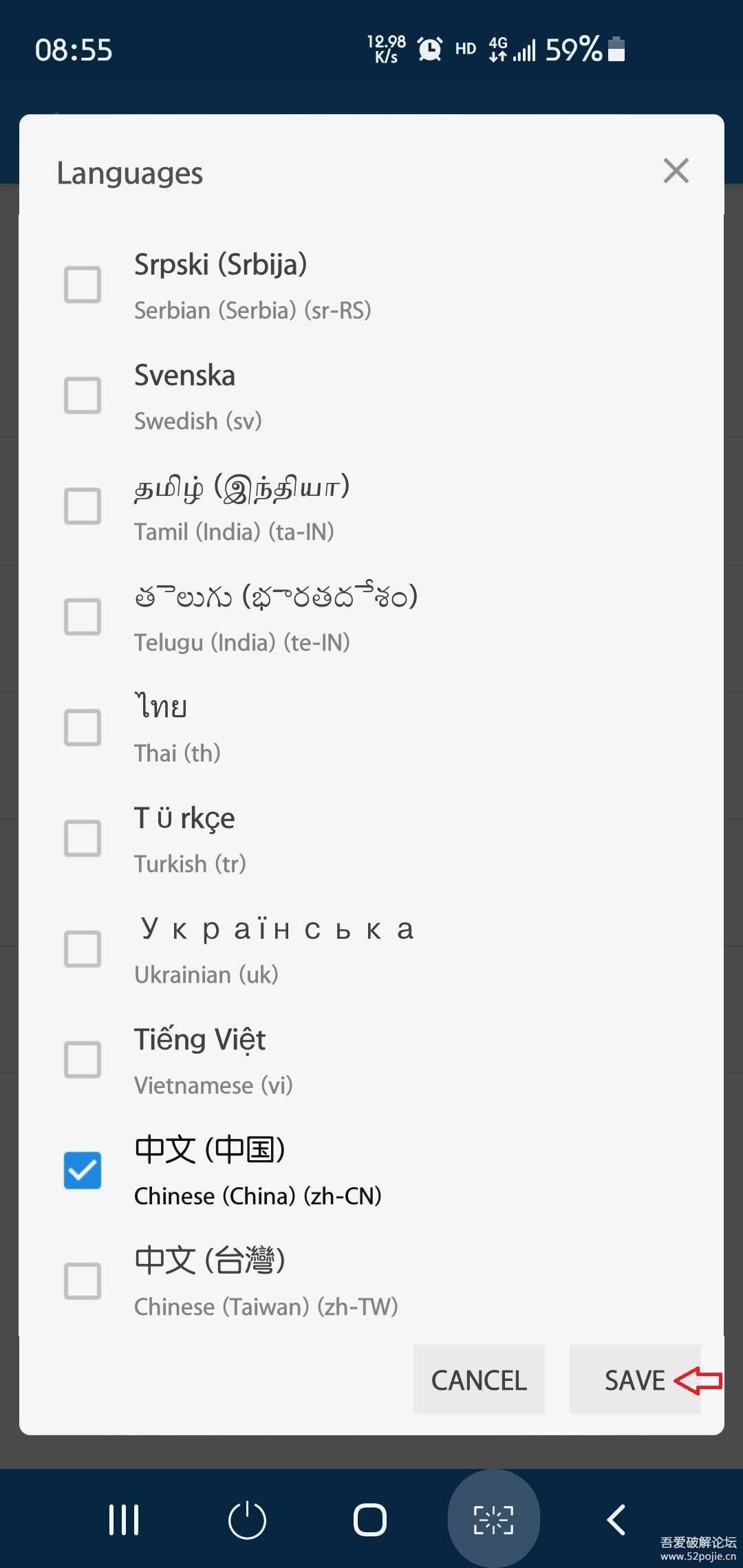Tap the alarm clock status bar icon

click(x=429, y=49)
